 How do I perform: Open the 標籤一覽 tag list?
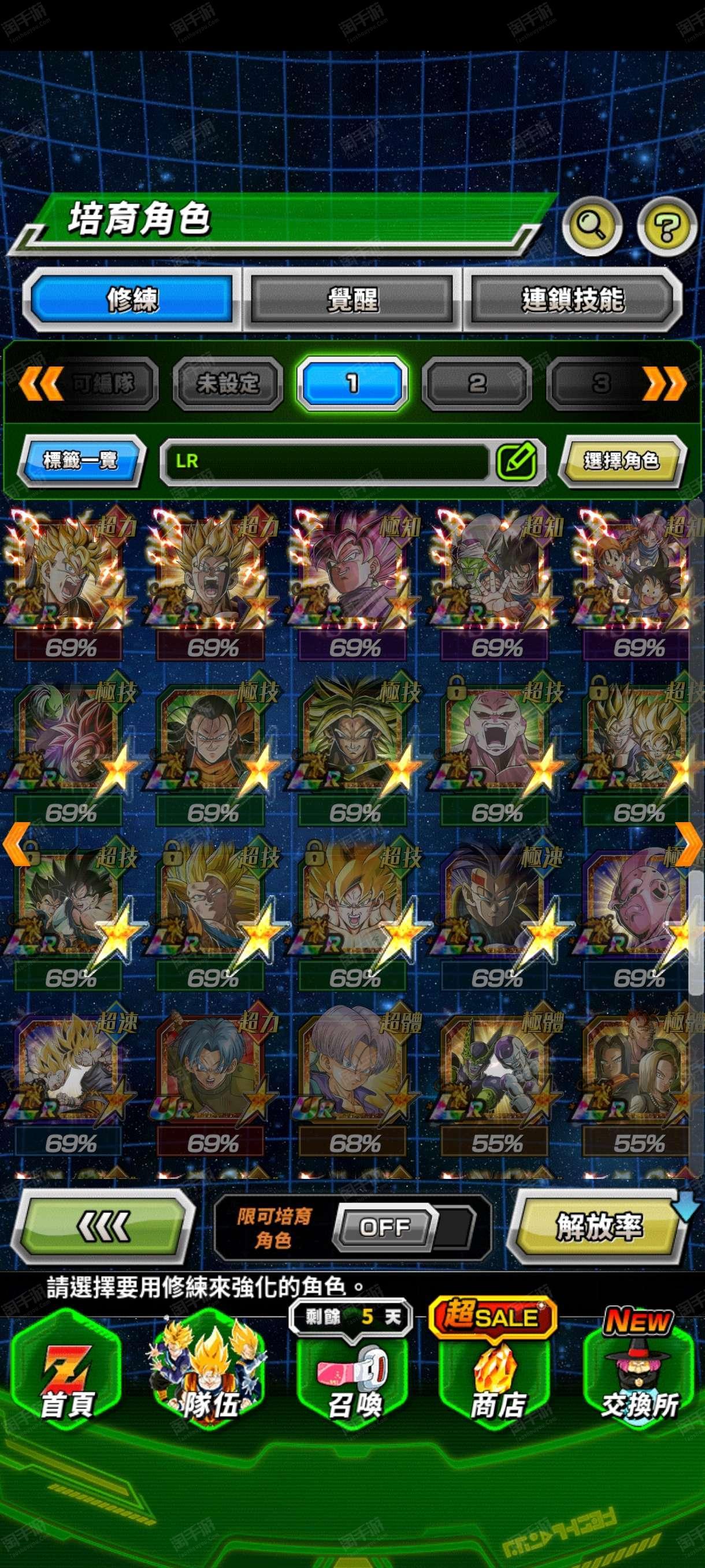(x=81, y=461)
